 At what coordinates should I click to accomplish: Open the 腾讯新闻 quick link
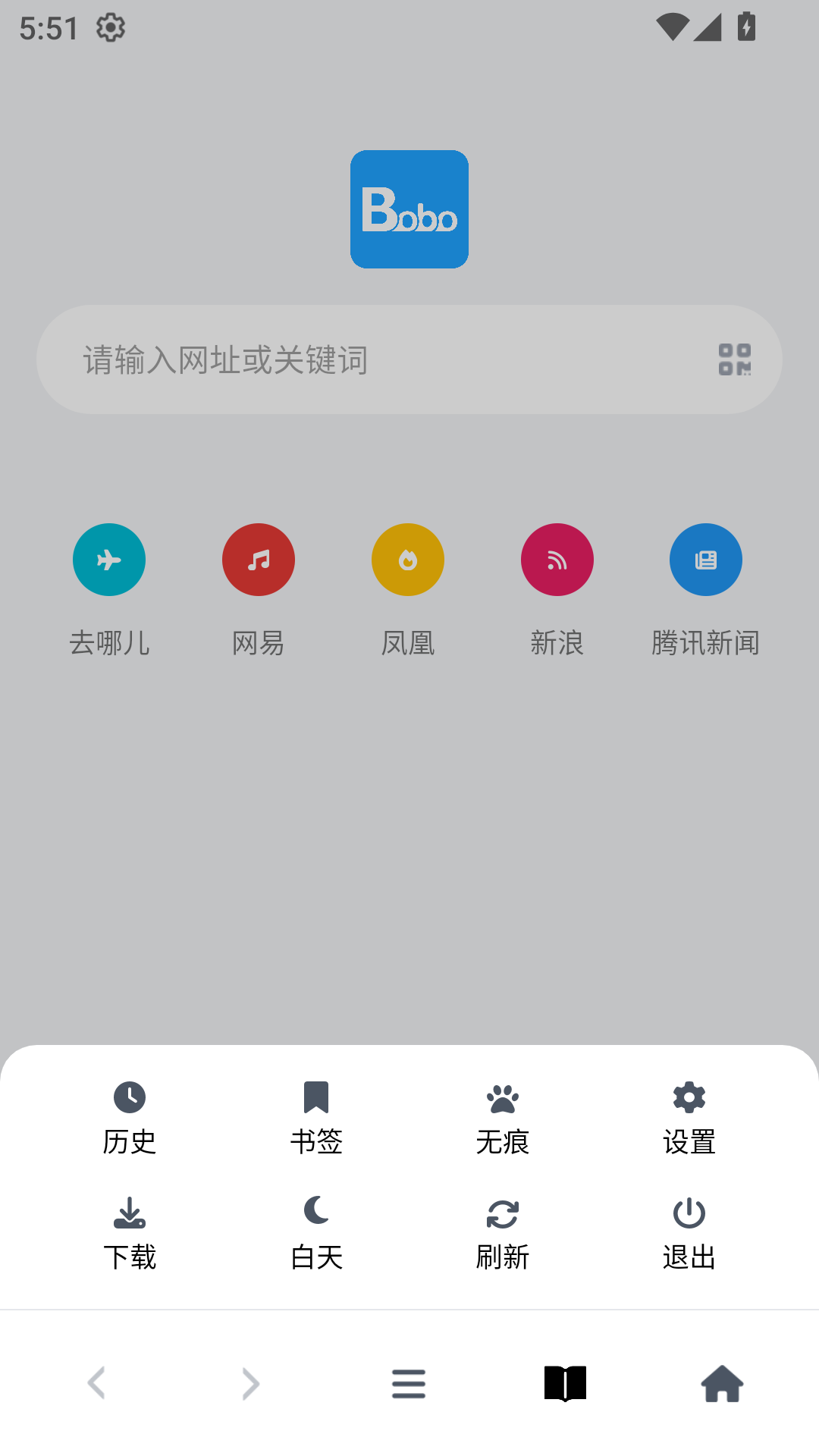705,560
